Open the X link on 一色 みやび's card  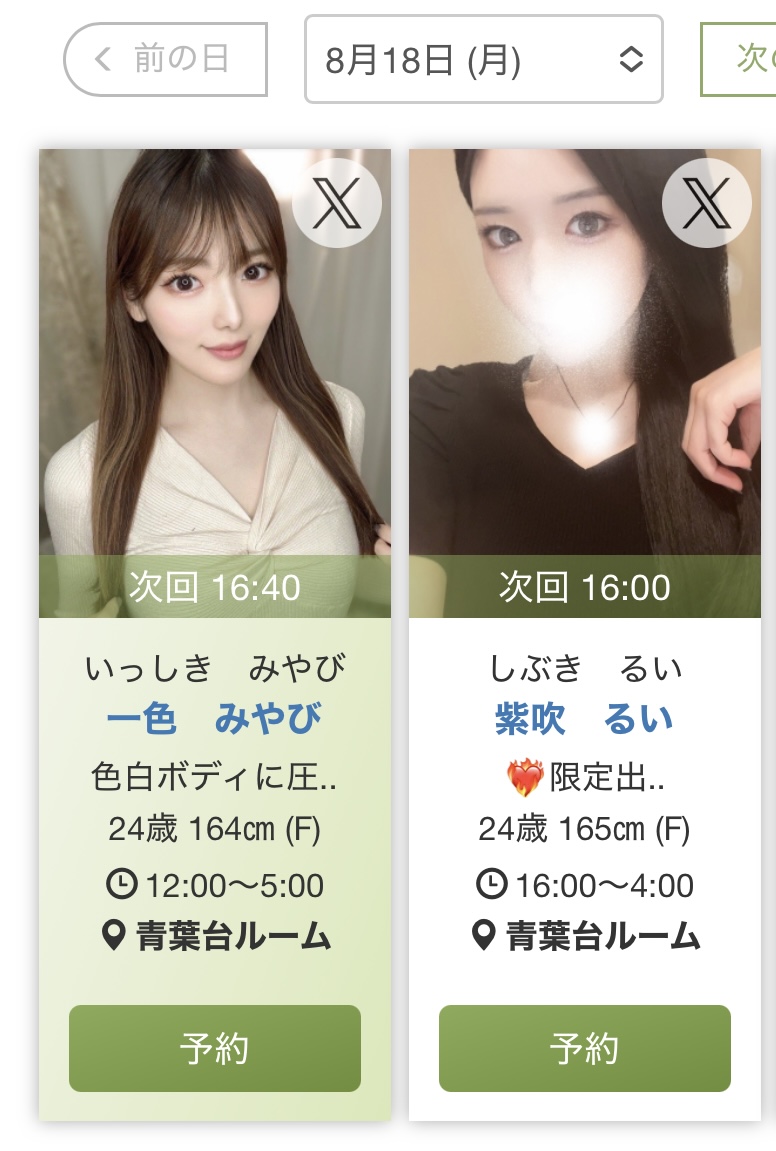[336, 204]
